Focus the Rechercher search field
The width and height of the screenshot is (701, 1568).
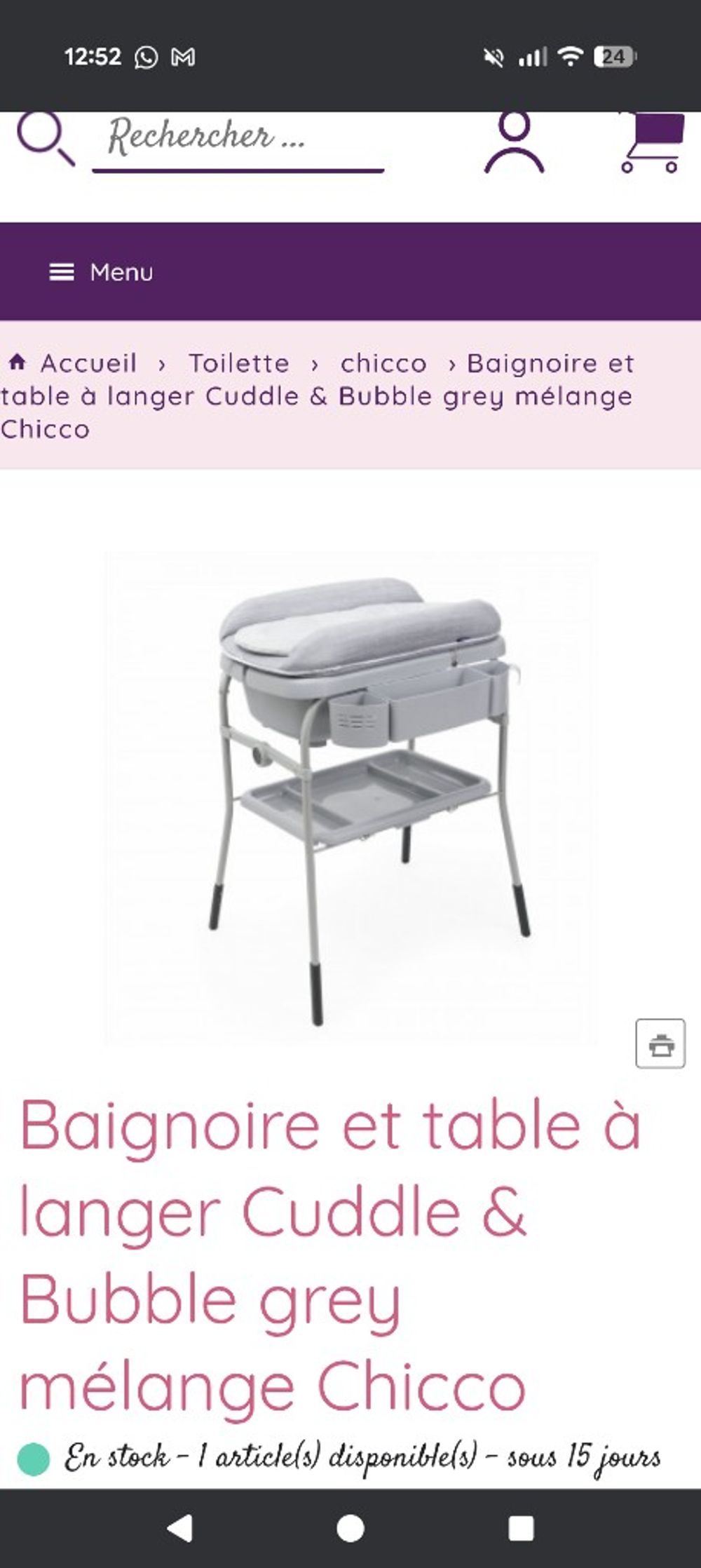(x=238, y=137)
